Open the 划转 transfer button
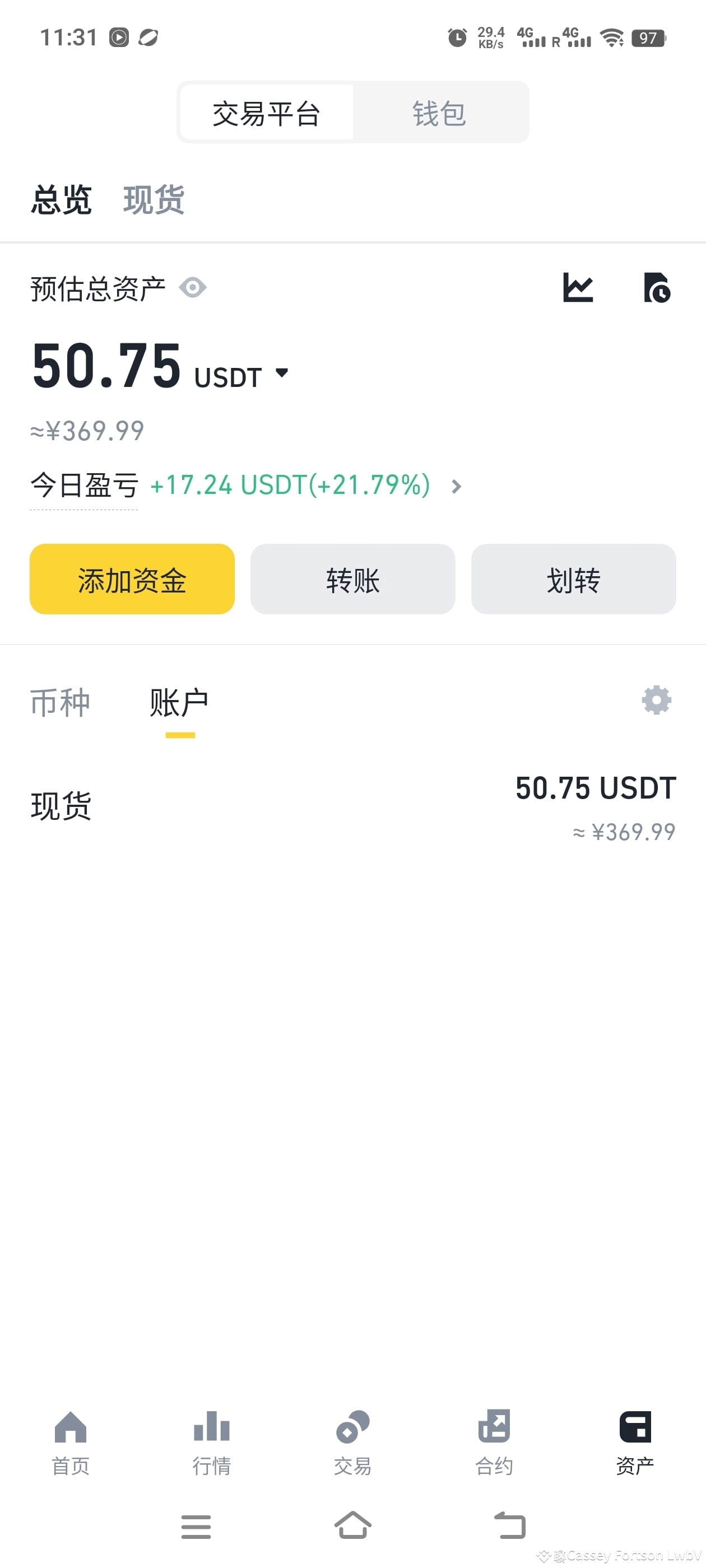706x1568 pixels. (x=573, y=579)
